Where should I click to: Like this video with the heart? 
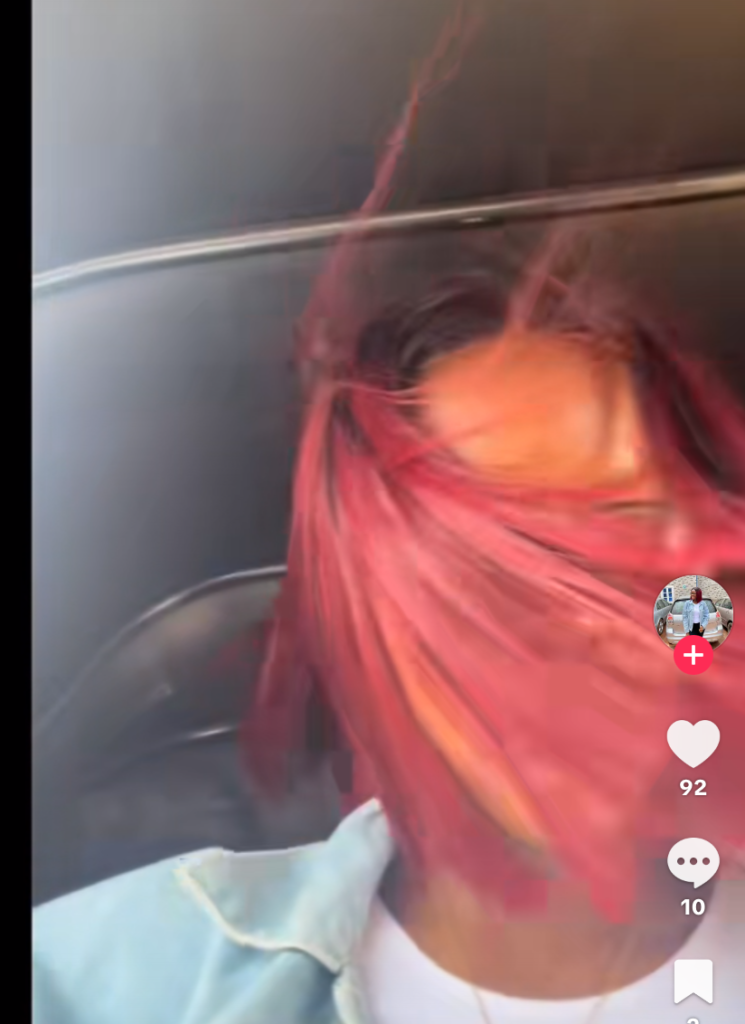693,744
